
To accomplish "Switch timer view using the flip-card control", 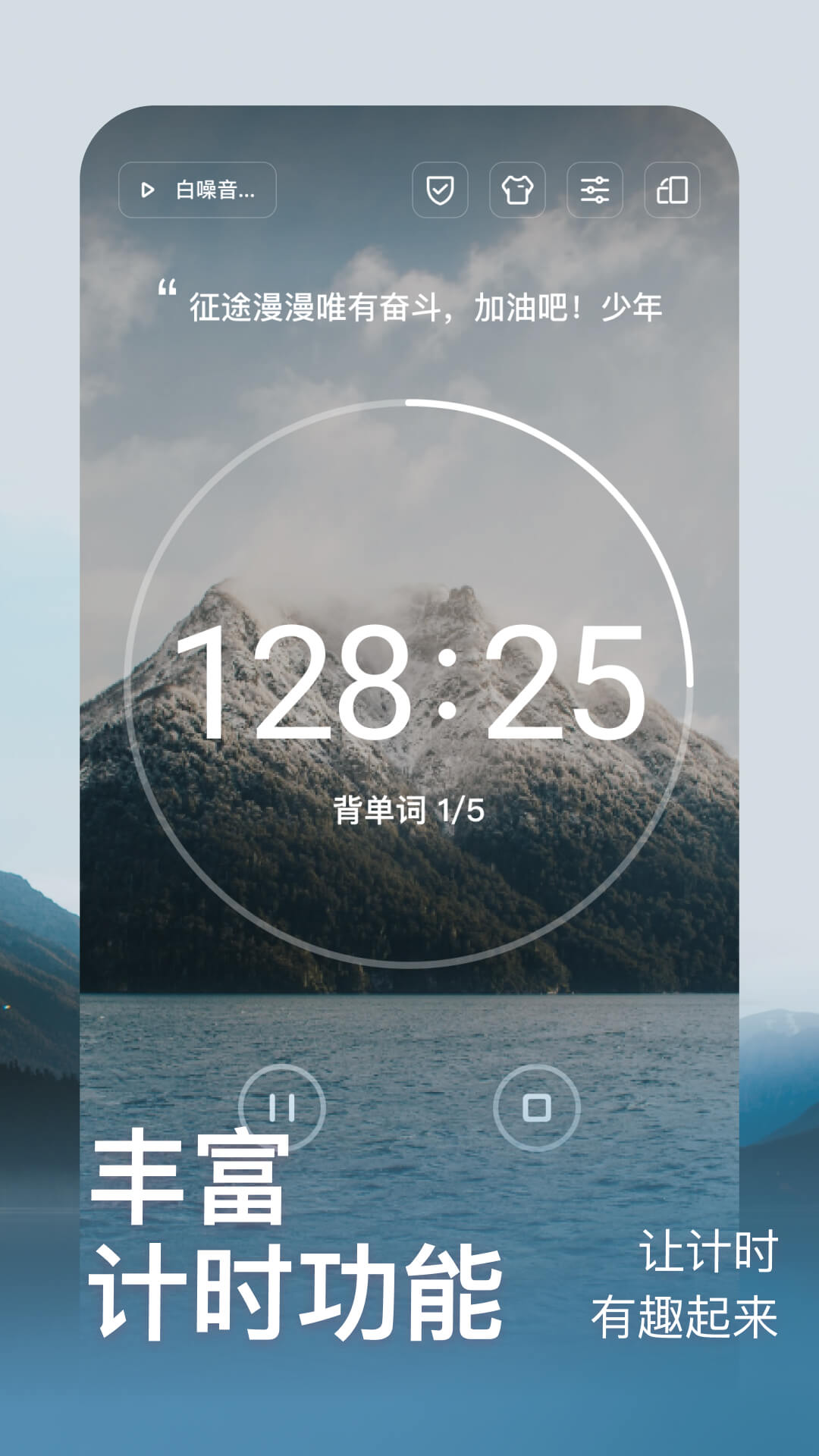I will [x=672, y=190].
